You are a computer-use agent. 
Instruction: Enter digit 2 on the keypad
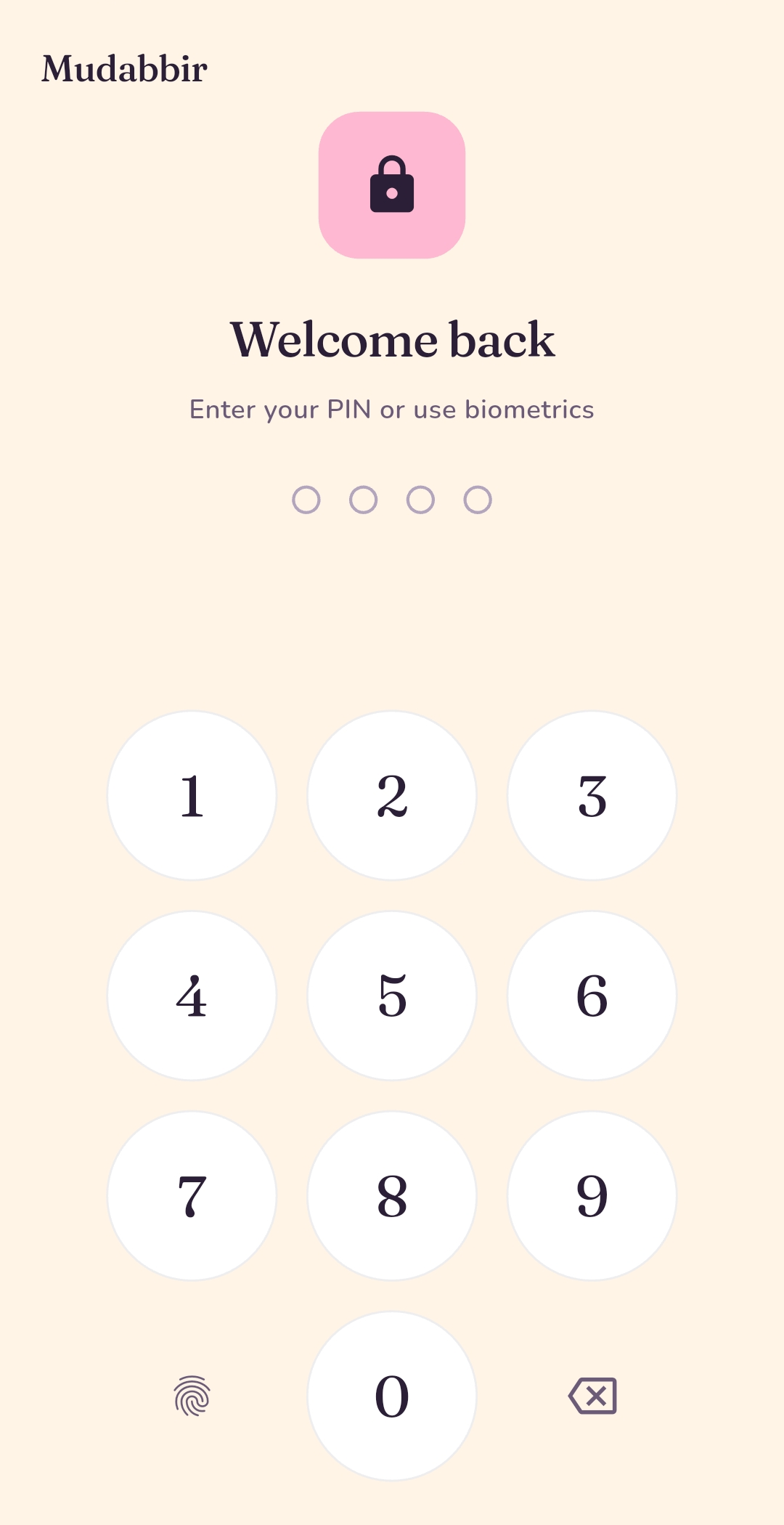tap(392, 796)
